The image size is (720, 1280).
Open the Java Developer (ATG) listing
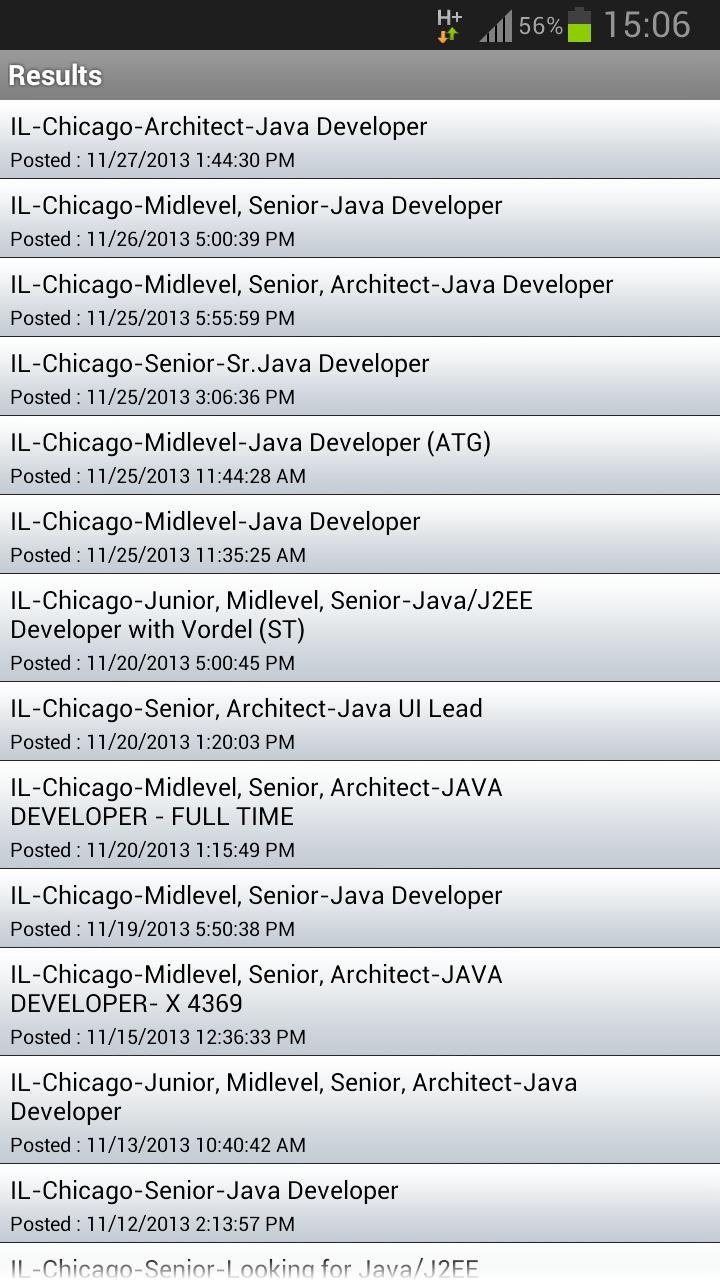coord(360,456)
